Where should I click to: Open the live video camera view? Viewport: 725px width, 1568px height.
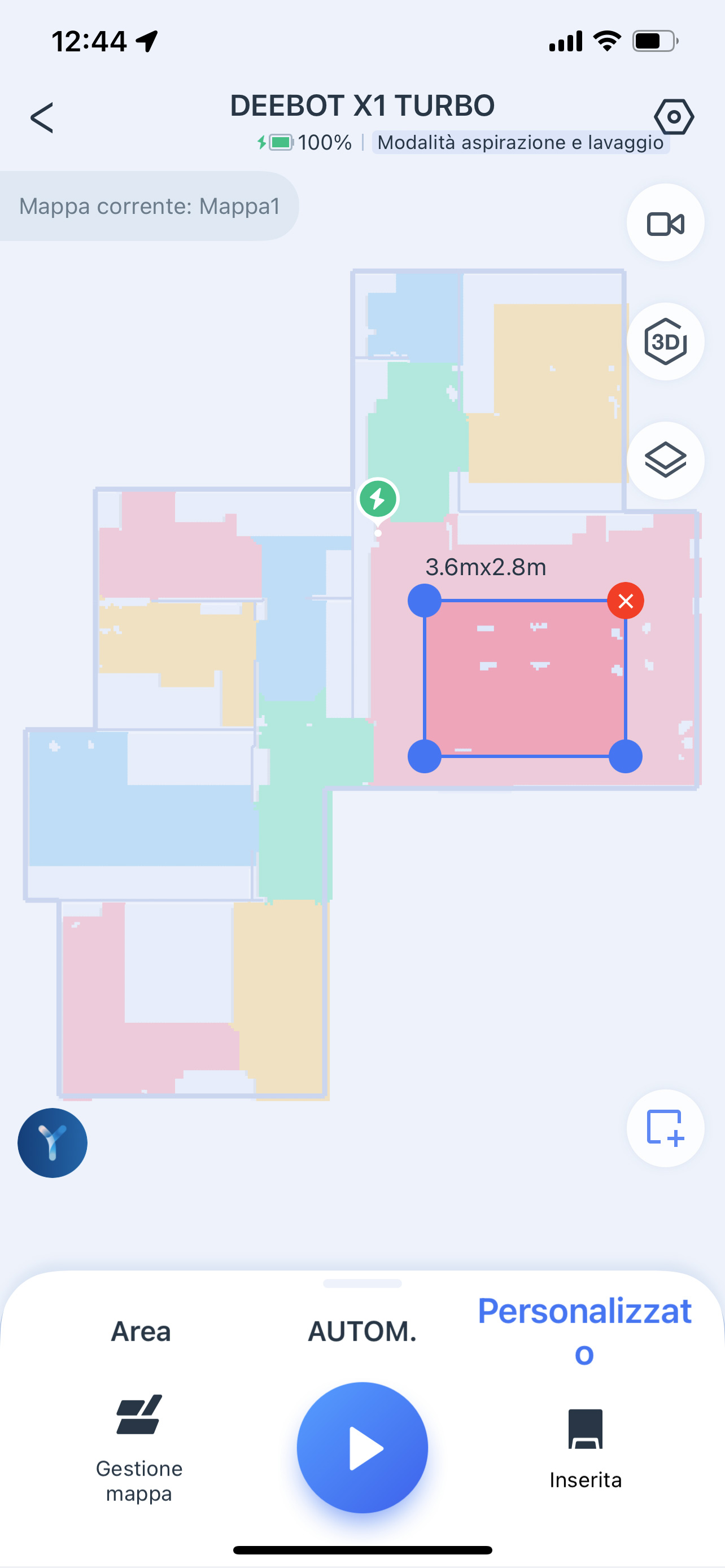[x=665, y=223]
